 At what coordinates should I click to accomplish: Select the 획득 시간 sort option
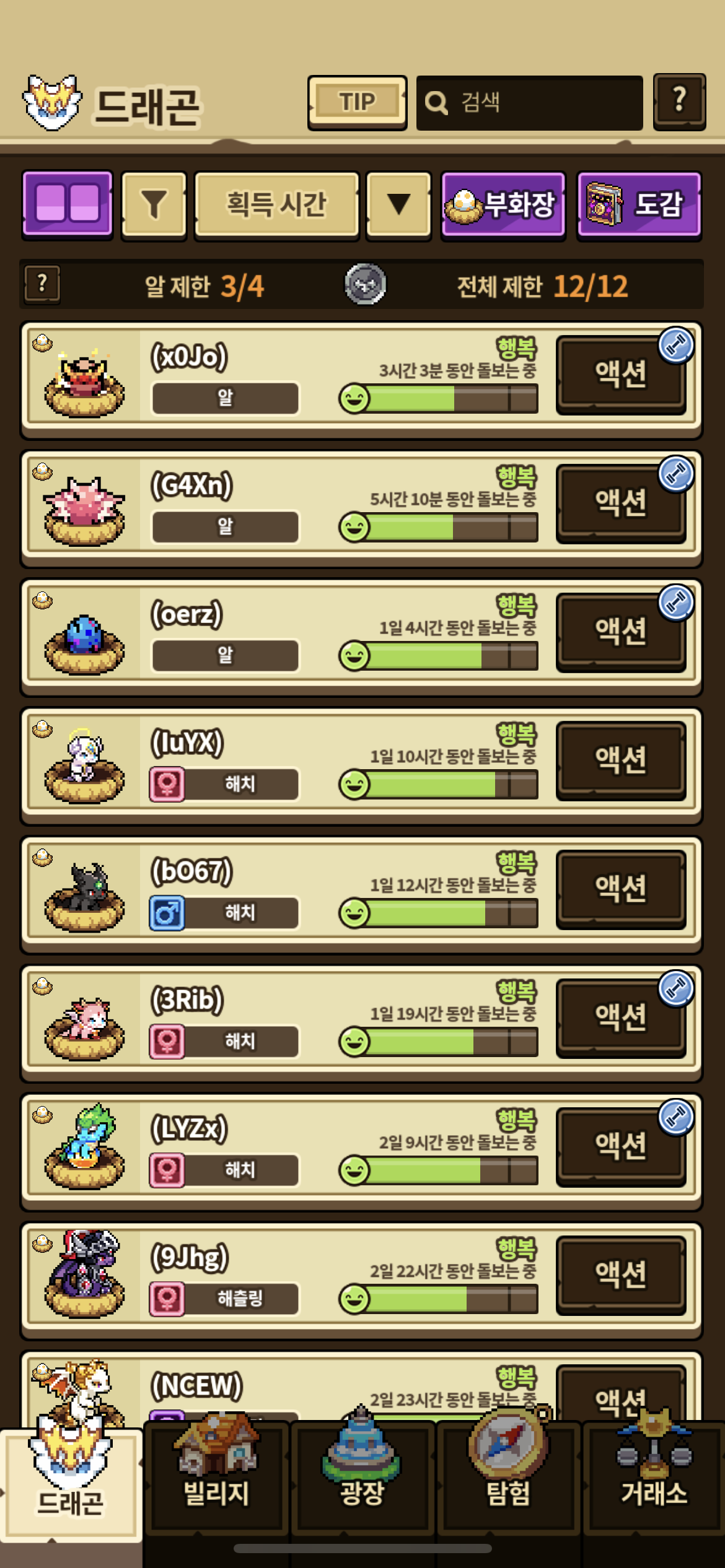tap(276, 205)
